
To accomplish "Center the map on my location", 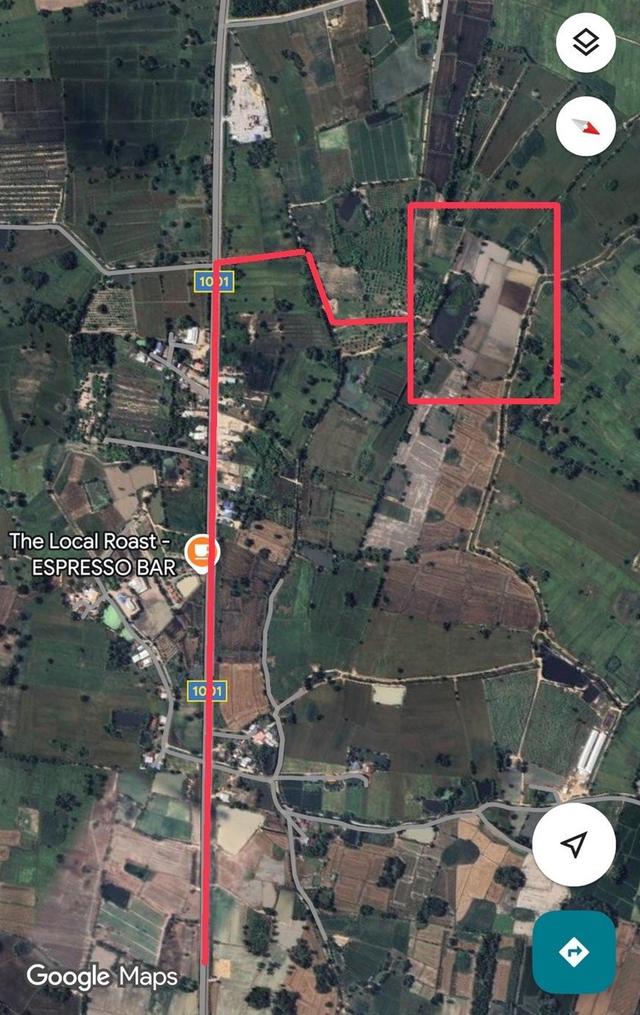I will click(573, 846).
